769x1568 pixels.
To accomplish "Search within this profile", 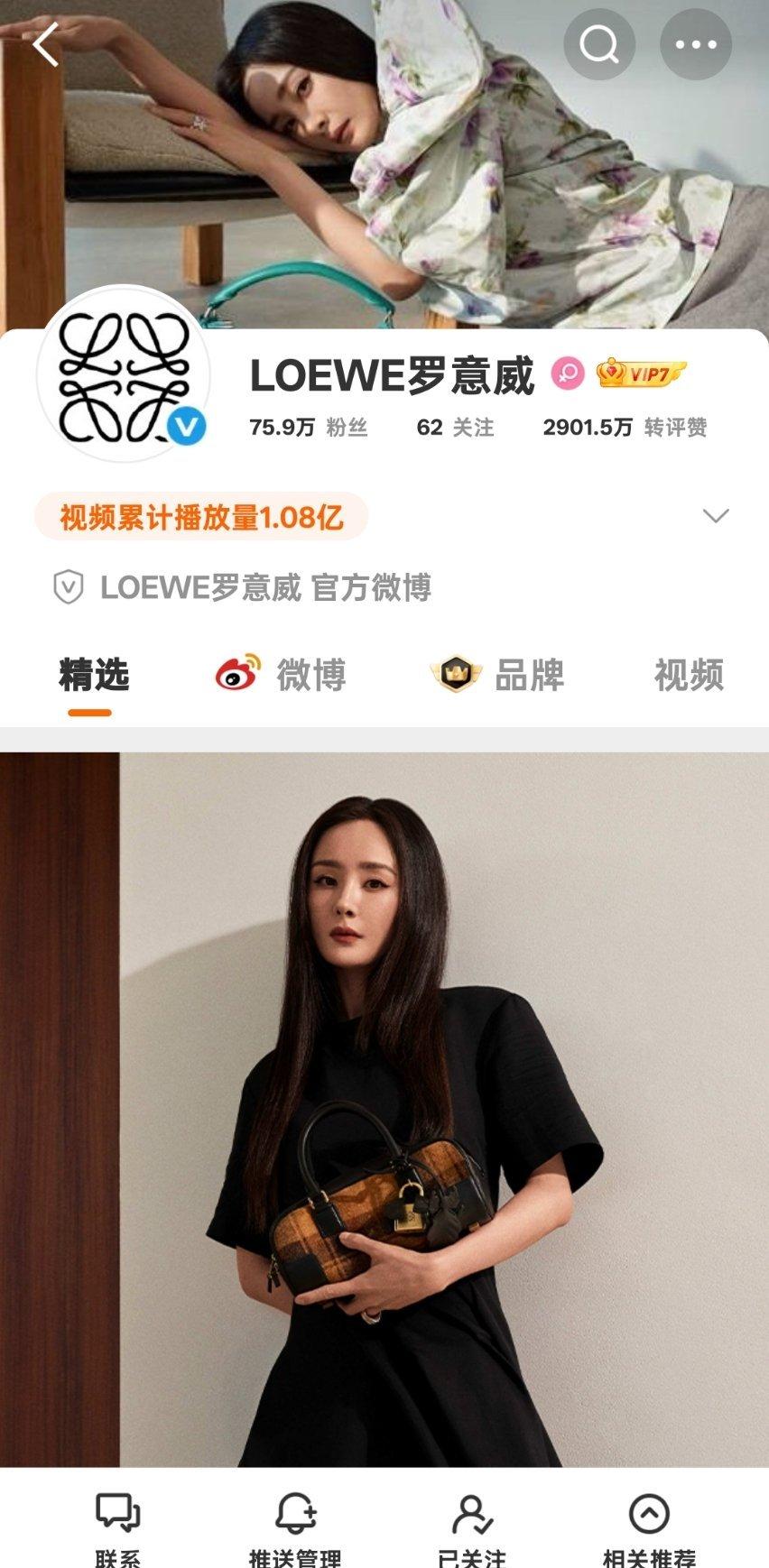I will point(599,44).
